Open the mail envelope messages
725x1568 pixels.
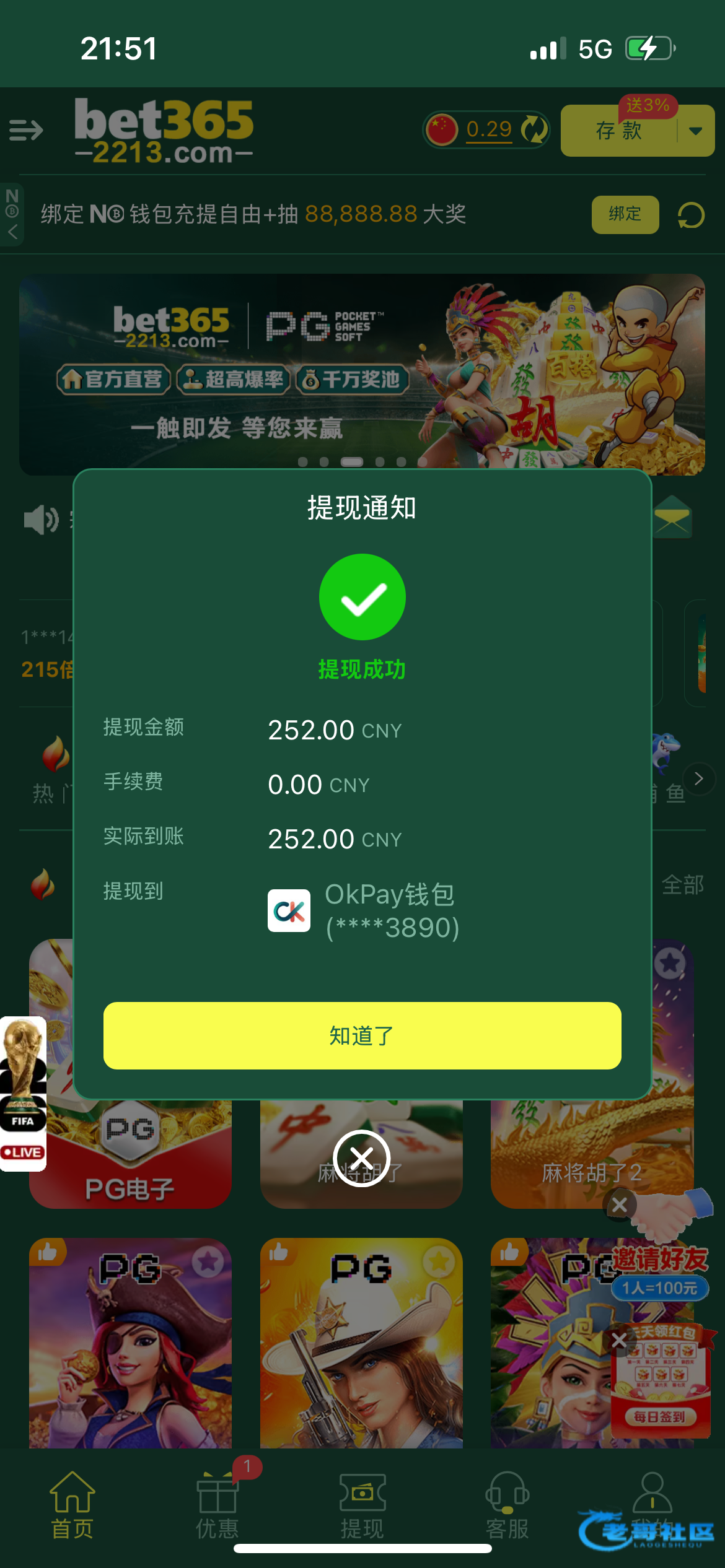click(x=672, y=516)
